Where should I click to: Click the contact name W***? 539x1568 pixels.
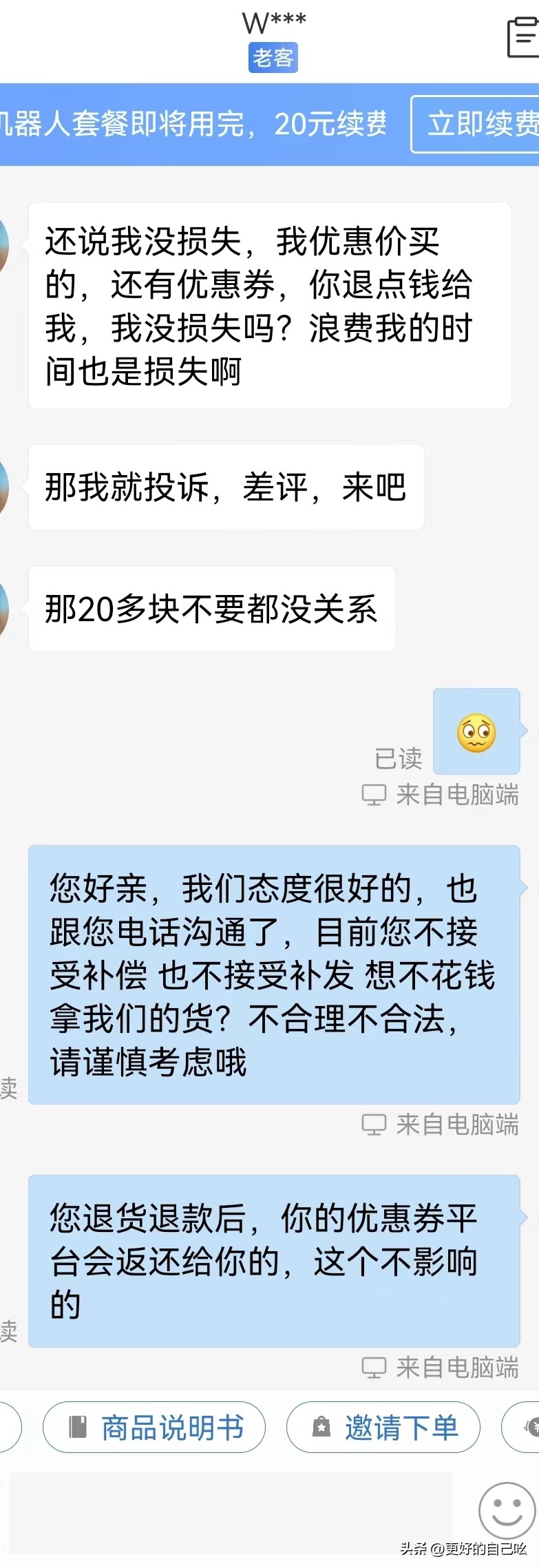coord(273,22)
